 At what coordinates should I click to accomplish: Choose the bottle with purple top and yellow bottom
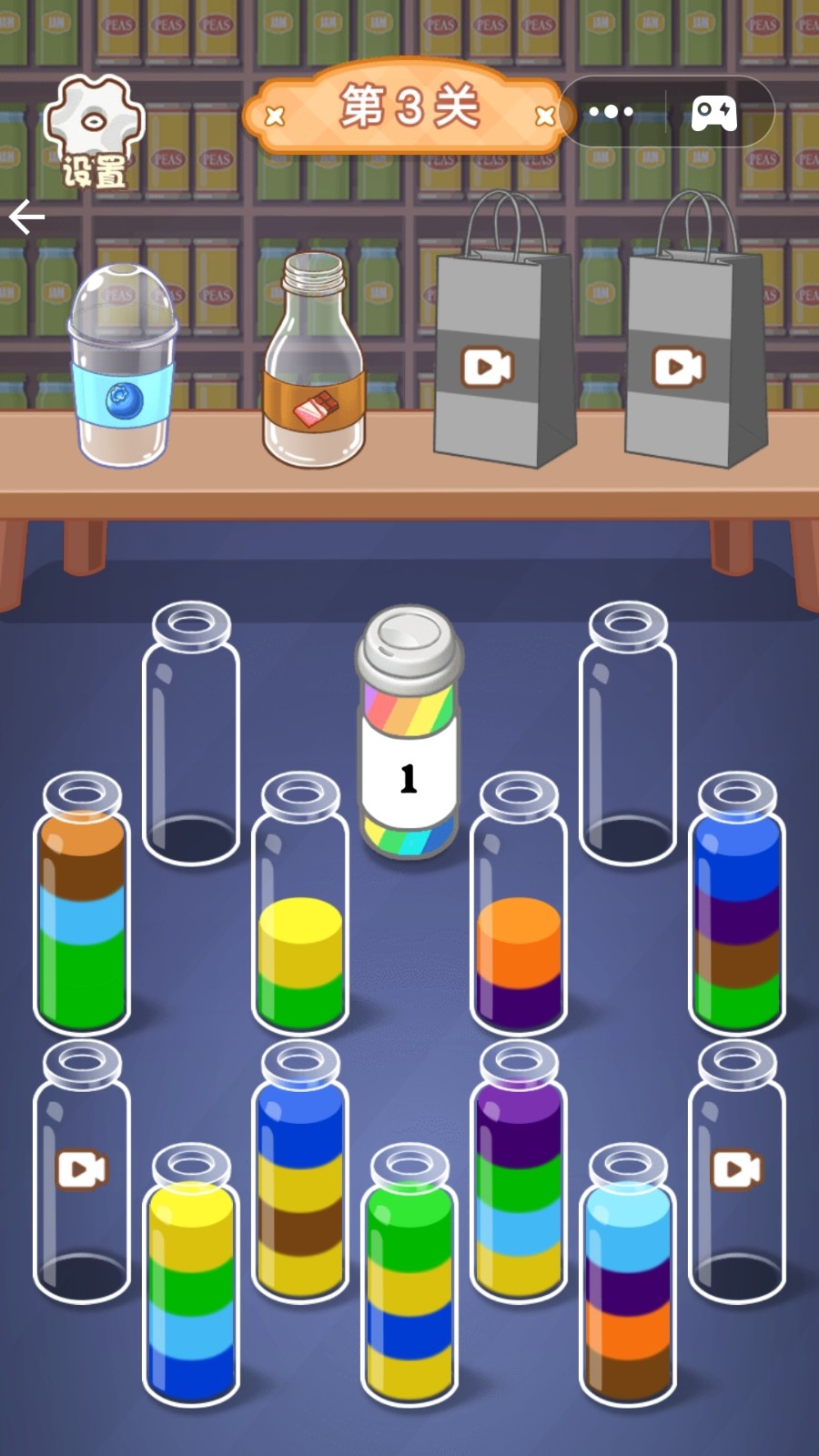(519, 1174)
